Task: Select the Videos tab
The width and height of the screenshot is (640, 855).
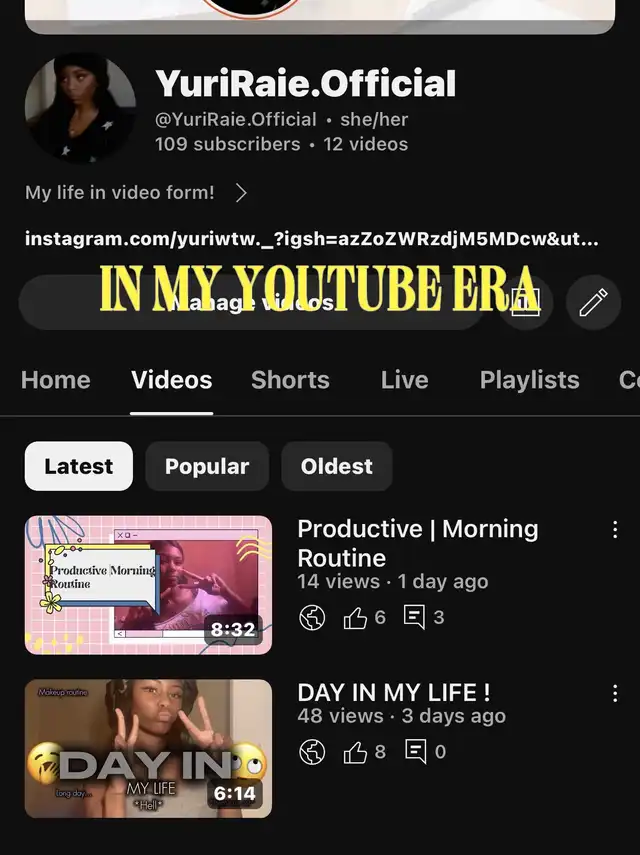Action: 171,380
